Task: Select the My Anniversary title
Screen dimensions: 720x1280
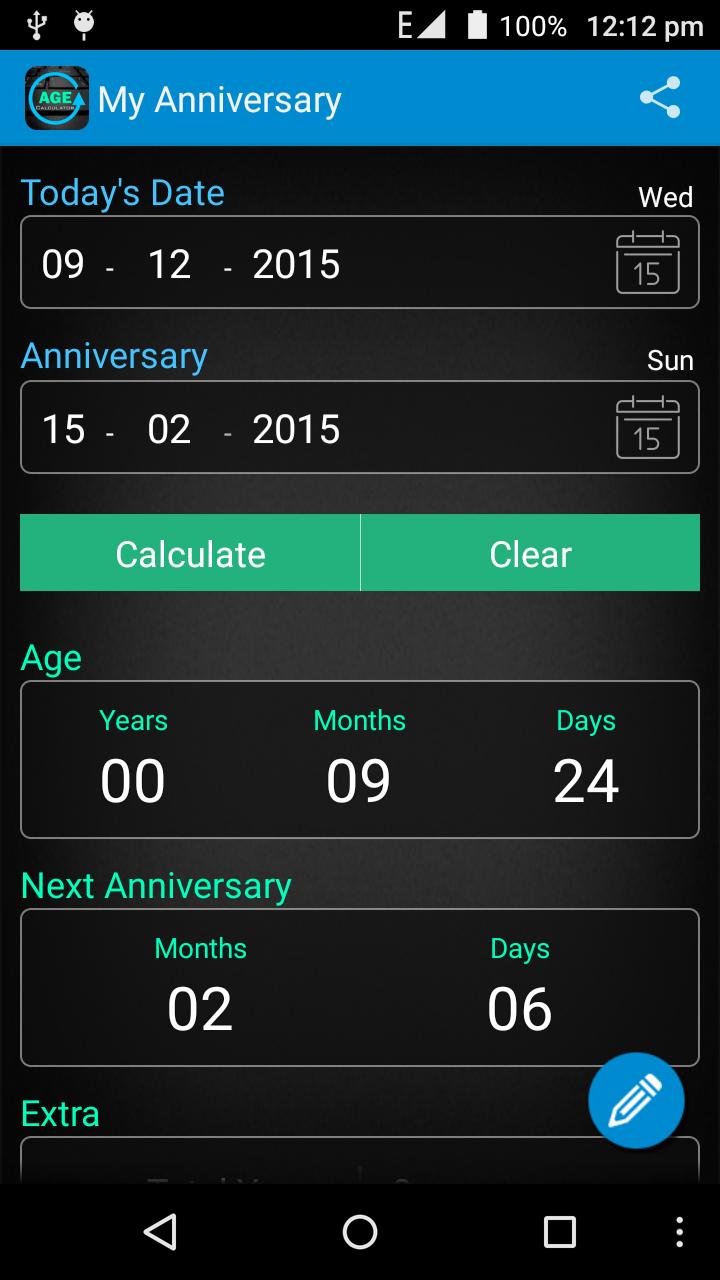Action: point(220,97)
